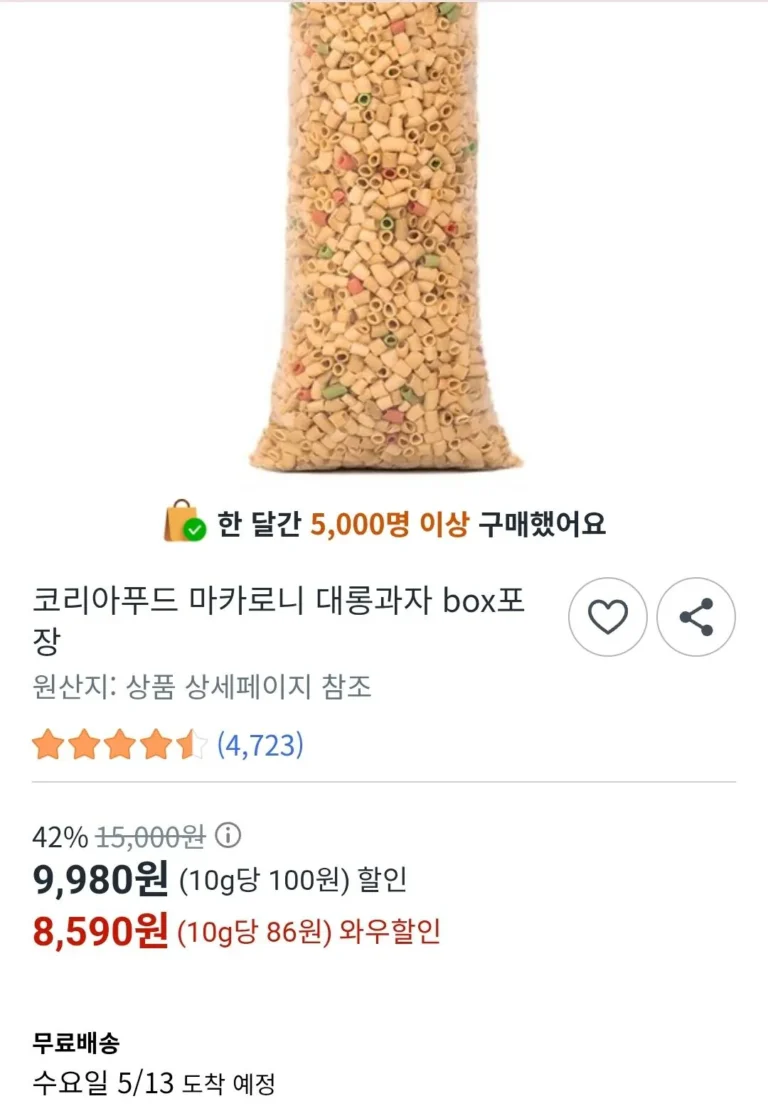Open the price info icon beside 15,000원
This screenshot has height=1106, width=768.
click(228, 835)
